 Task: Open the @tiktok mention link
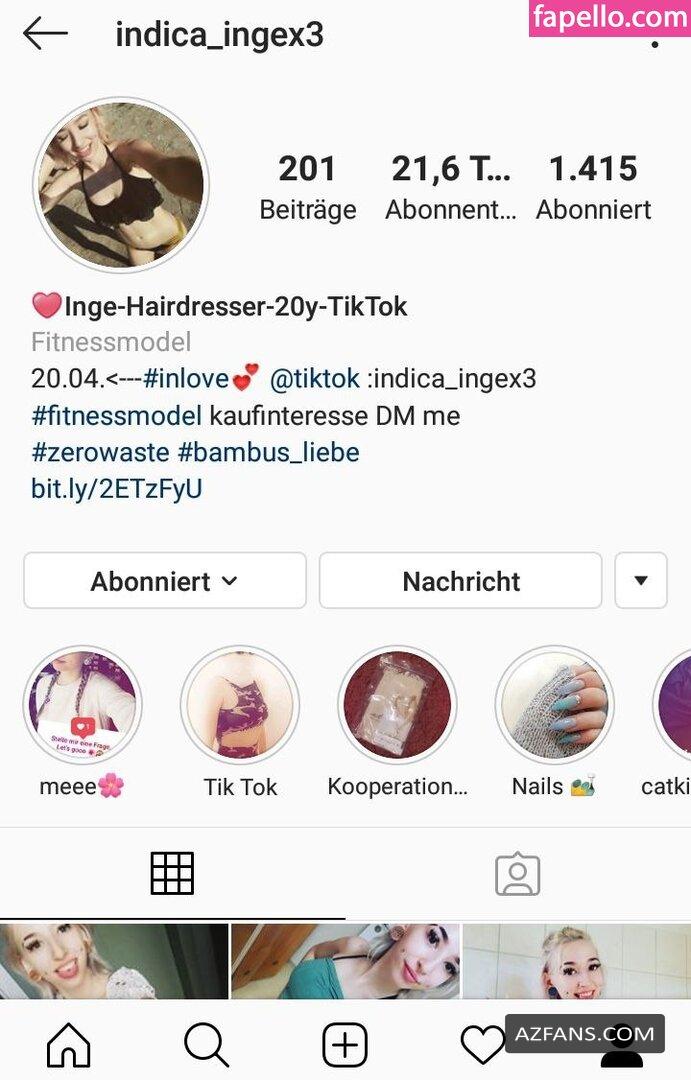(314, 379)
